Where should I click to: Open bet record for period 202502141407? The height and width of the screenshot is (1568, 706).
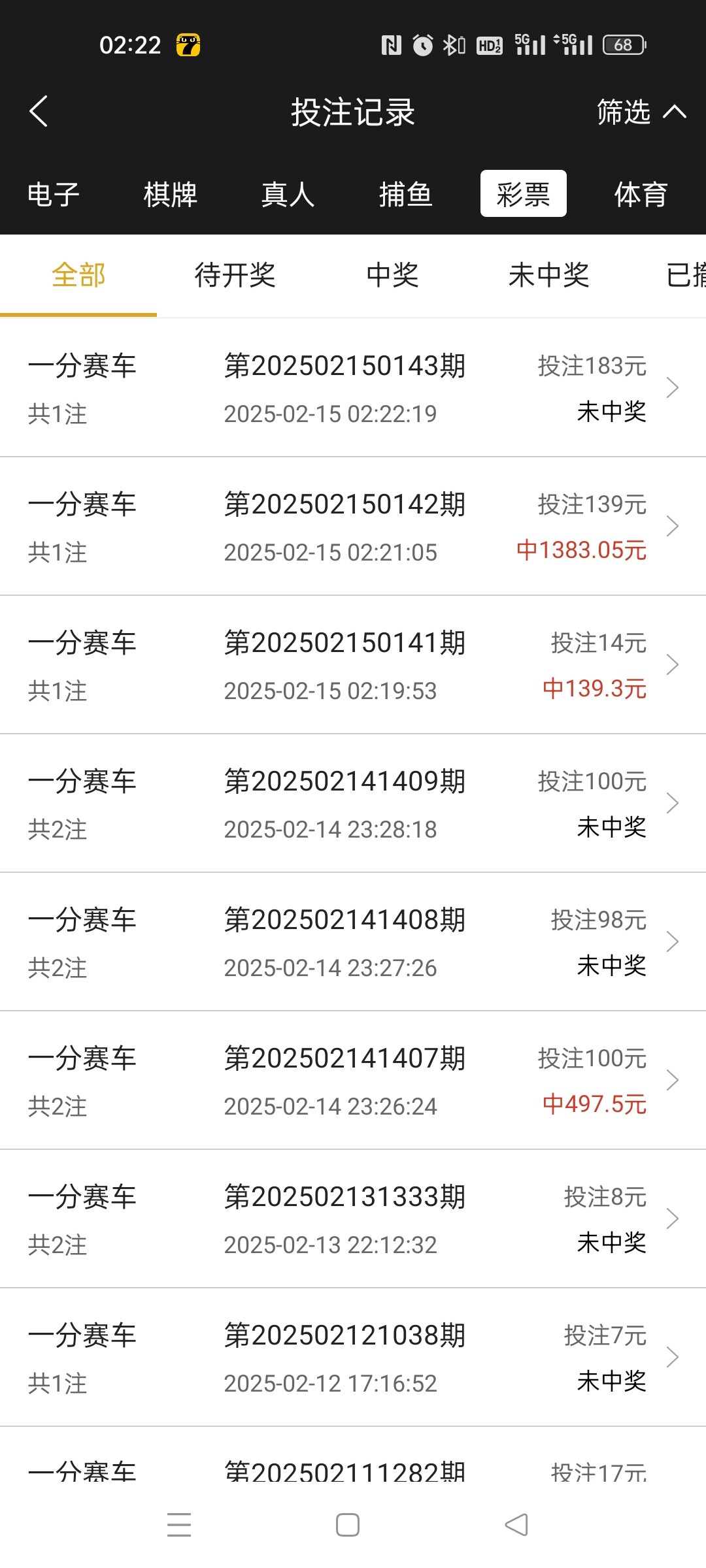click(x=353, y=1081)
